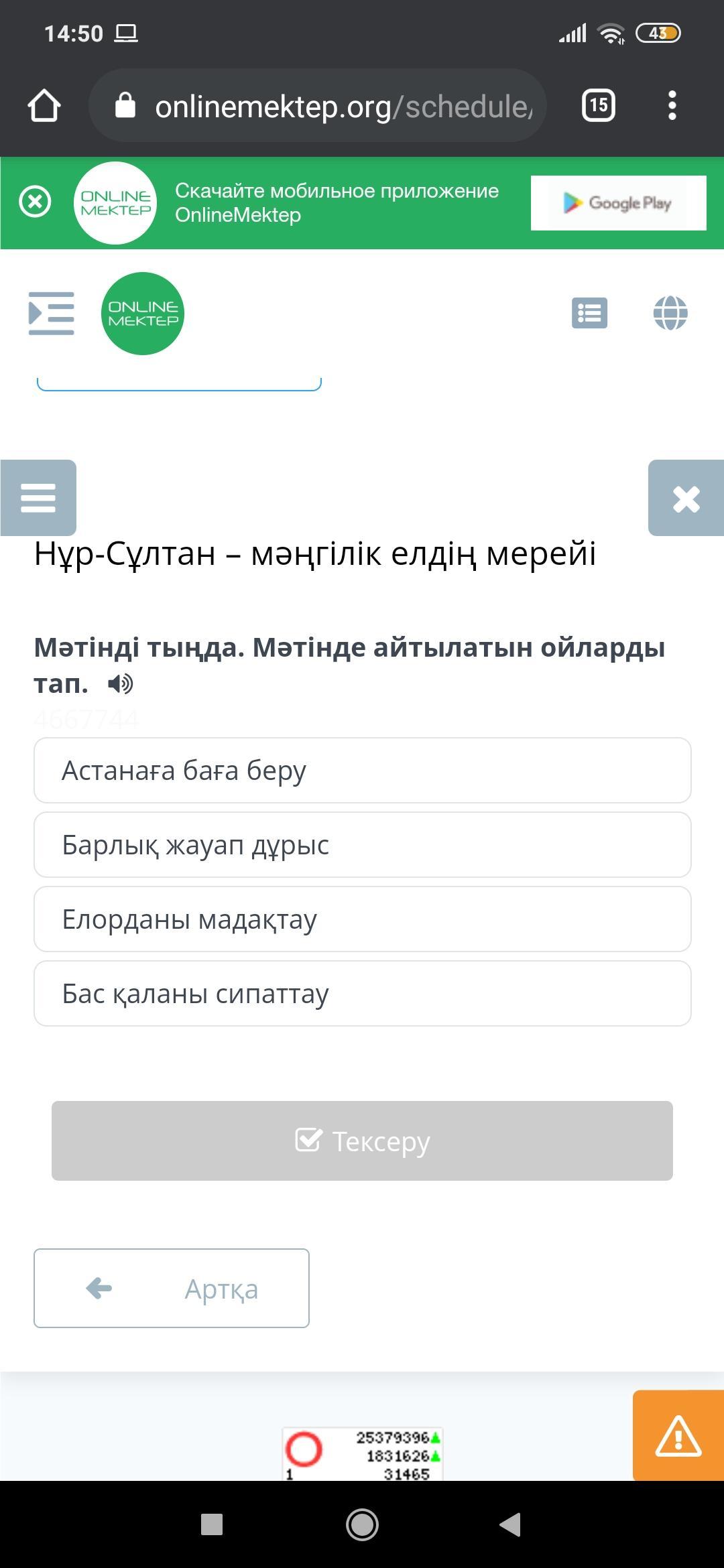
Task: Open the browser tab switcher showing 15
Action: [599, 105]
